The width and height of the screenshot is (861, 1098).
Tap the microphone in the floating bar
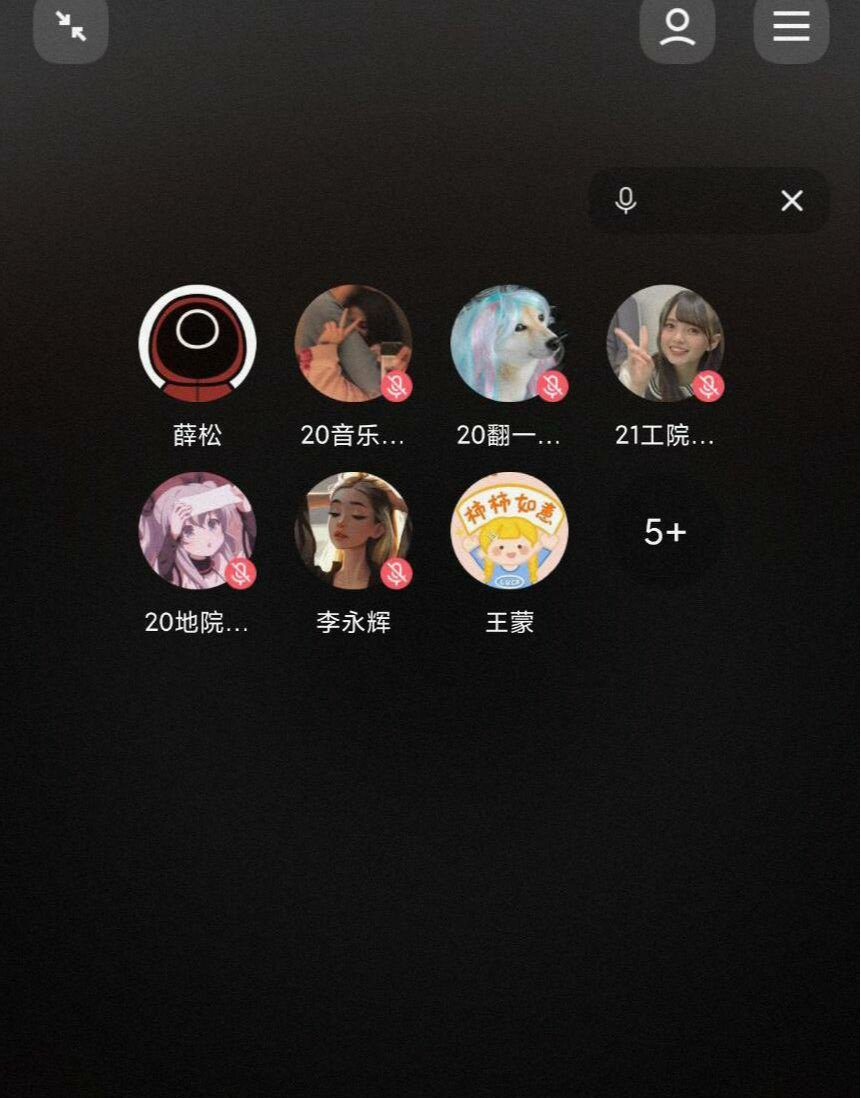[x=626, y=200]
